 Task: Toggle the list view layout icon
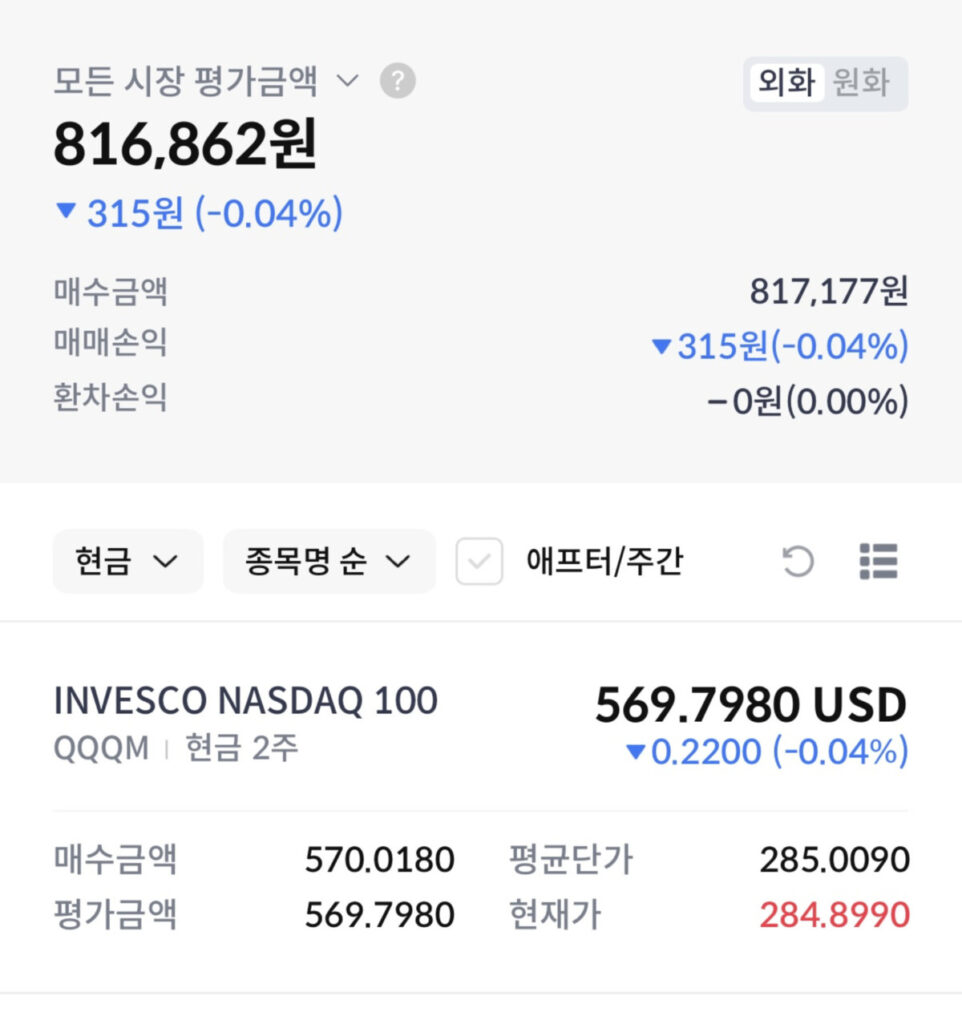878,561
